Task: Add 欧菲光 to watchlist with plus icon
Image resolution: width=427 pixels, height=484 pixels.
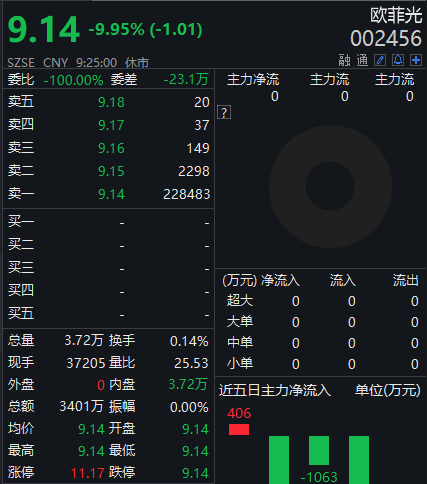Action: tap(416, 60)
